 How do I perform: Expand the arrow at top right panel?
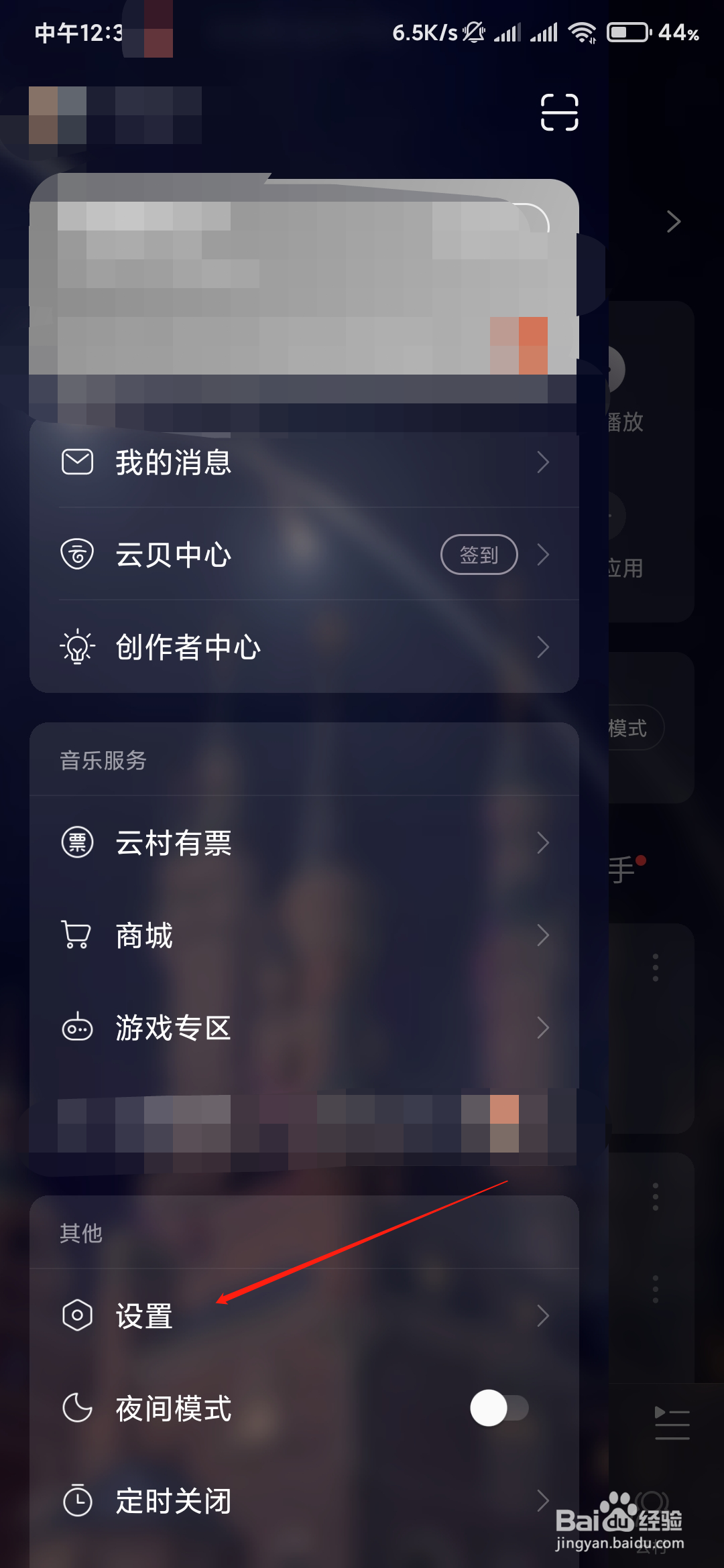pyautogui.click(x=673, y=221)
